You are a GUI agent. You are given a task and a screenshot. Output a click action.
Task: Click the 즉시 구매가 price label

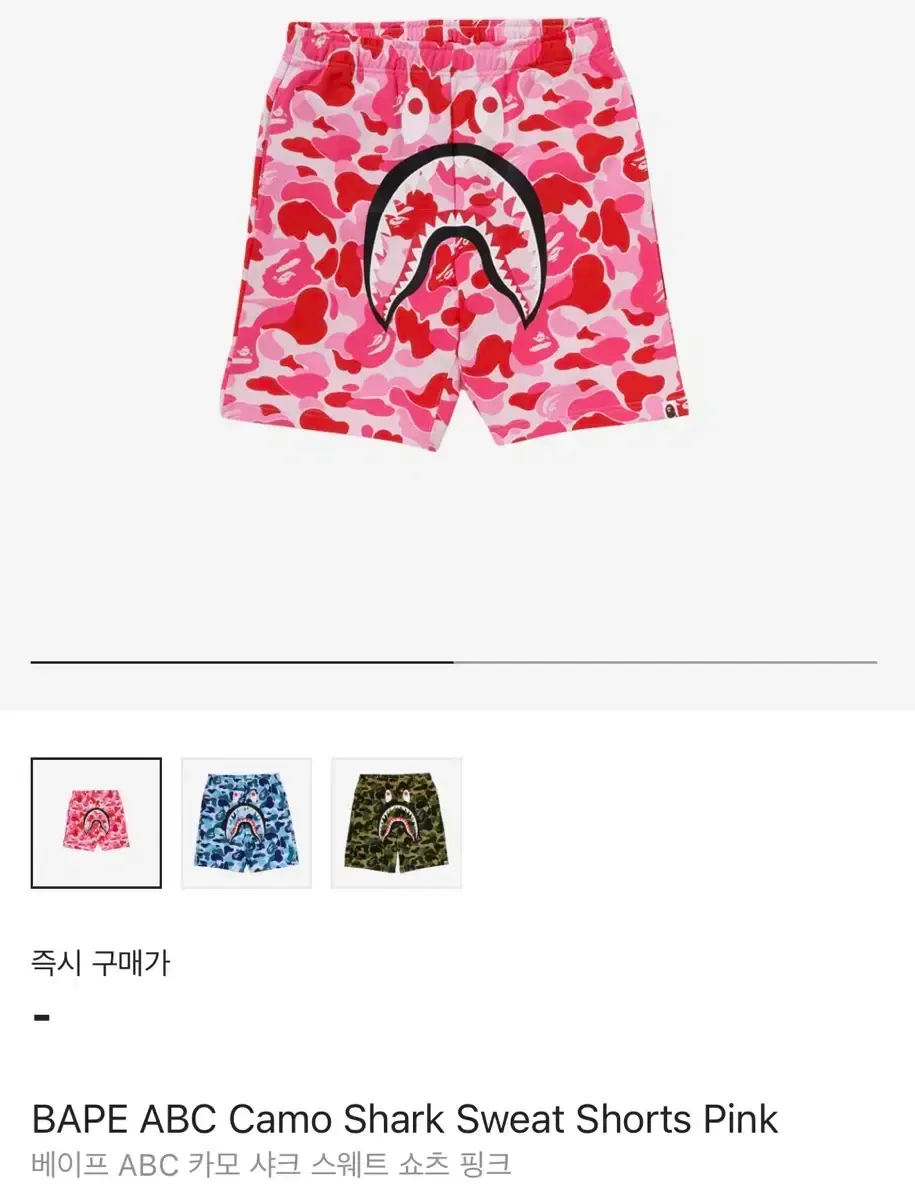coord(100,961)
